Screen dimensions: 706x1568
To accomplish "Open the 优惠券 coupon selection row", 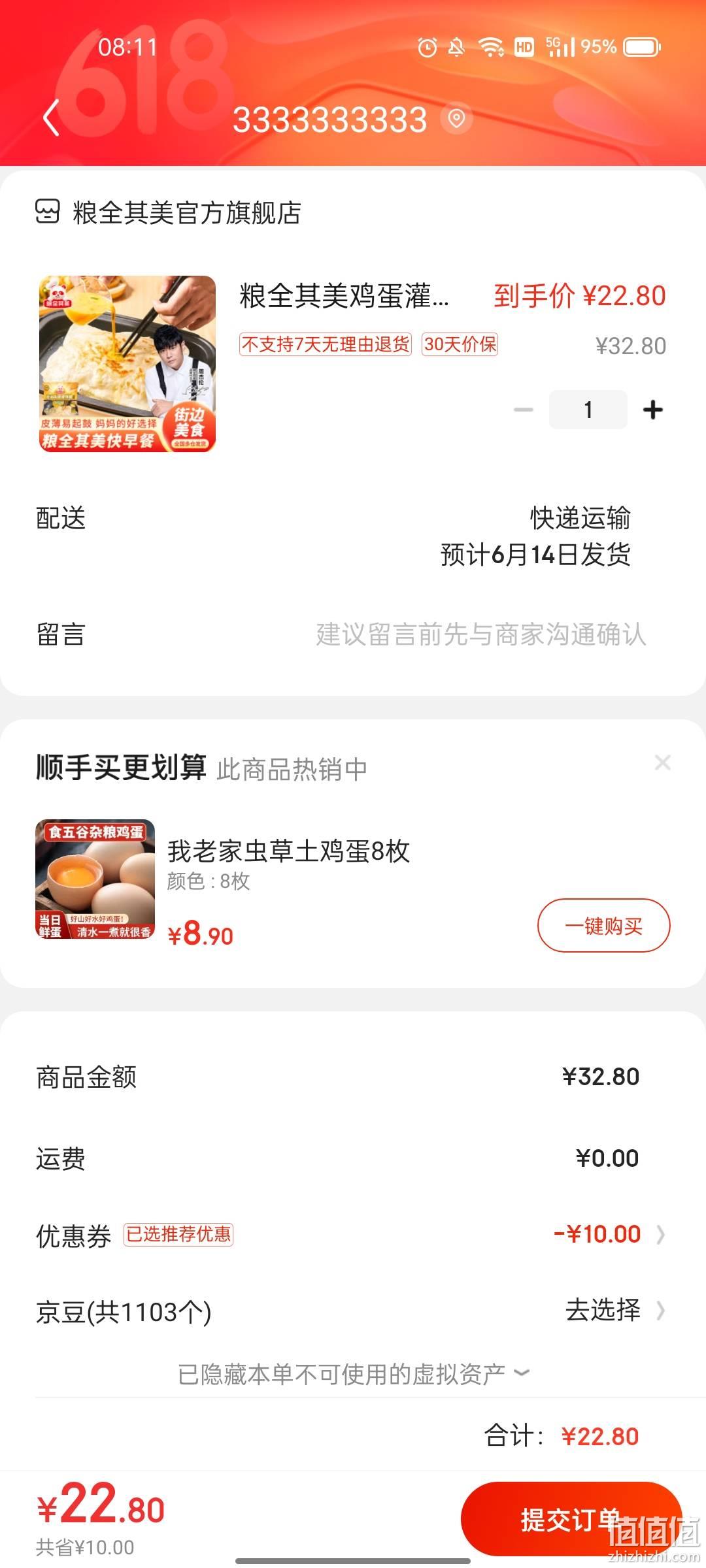I will click(x=353, y=1234).
